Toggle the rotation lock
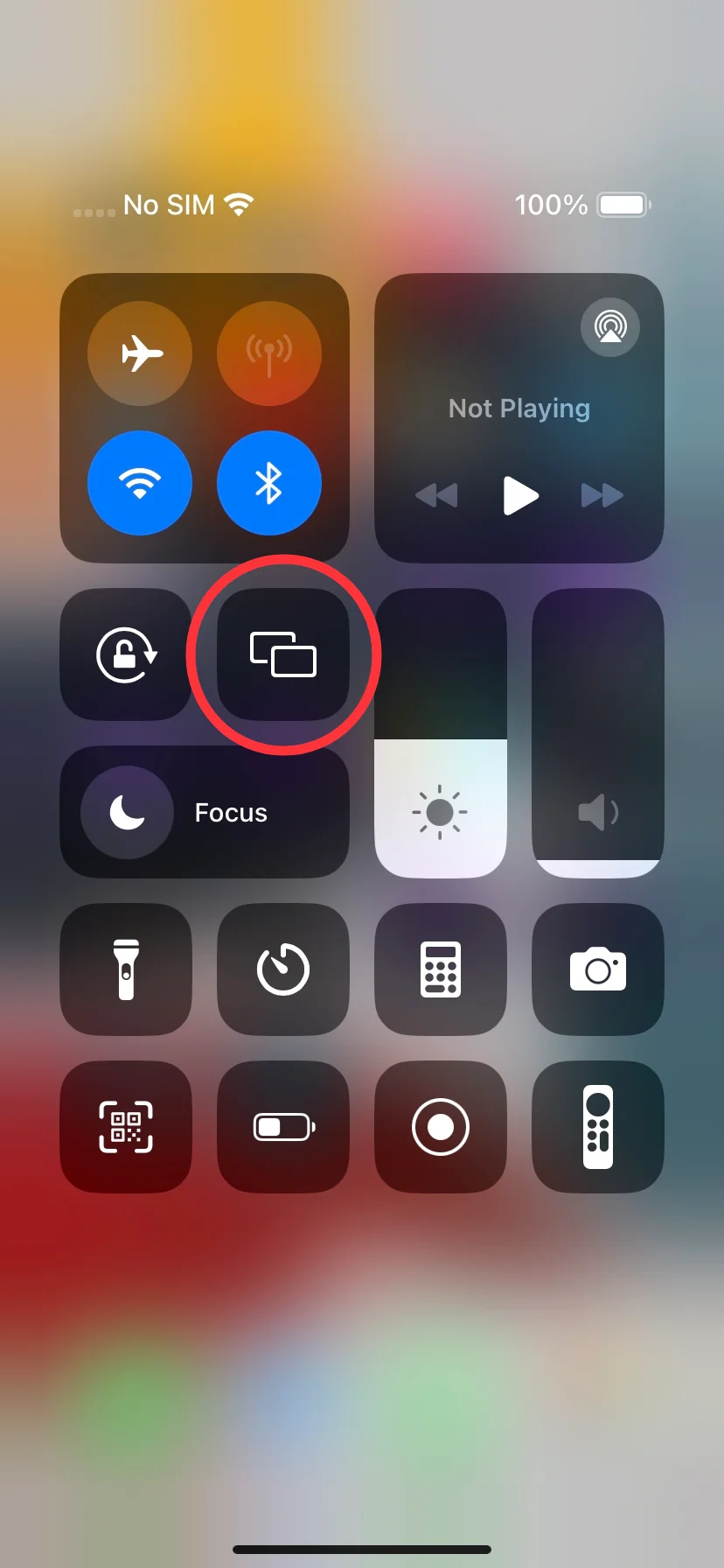This screenshot has height=1568, width=724. pyautogui.click(x=126, y=654)
